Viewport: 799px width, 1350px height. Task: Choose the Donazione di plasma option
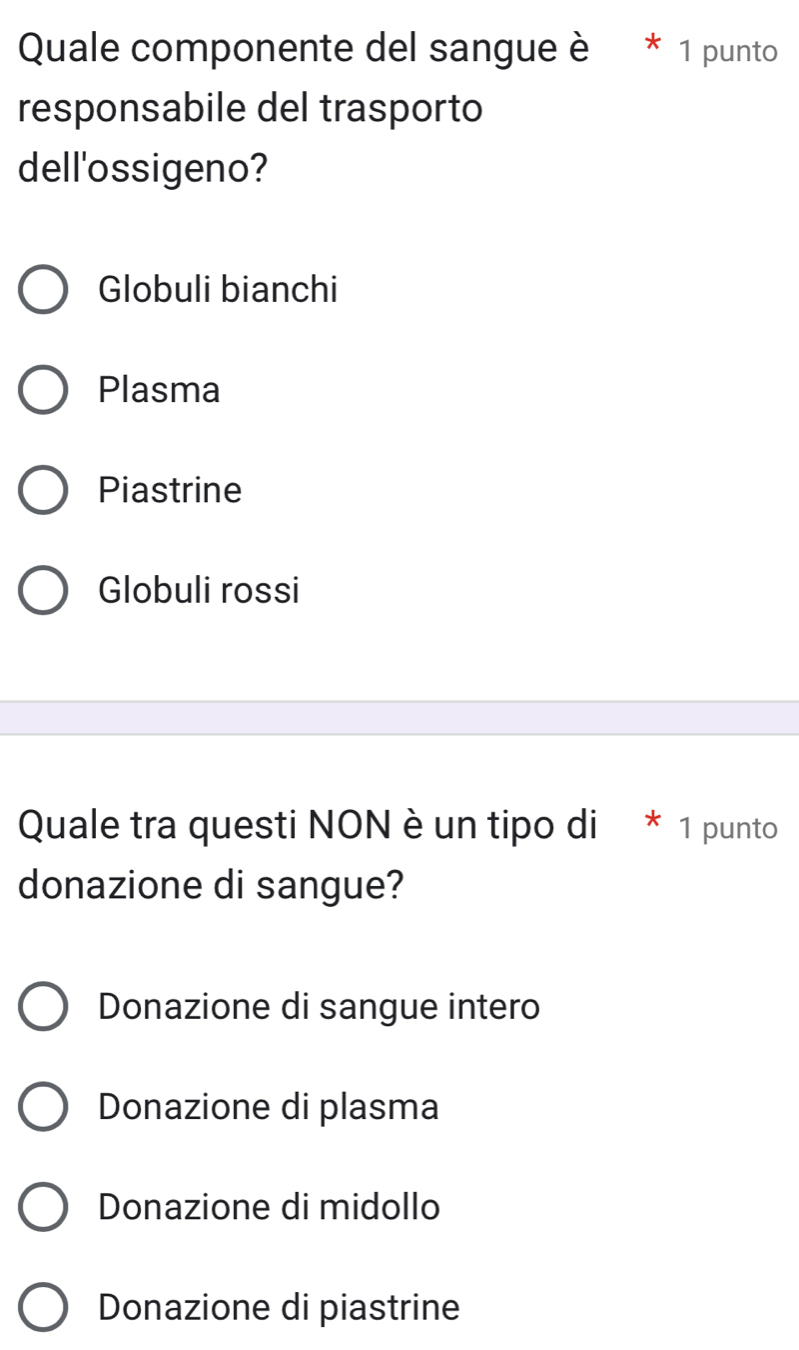click(x=44, y=1107)
